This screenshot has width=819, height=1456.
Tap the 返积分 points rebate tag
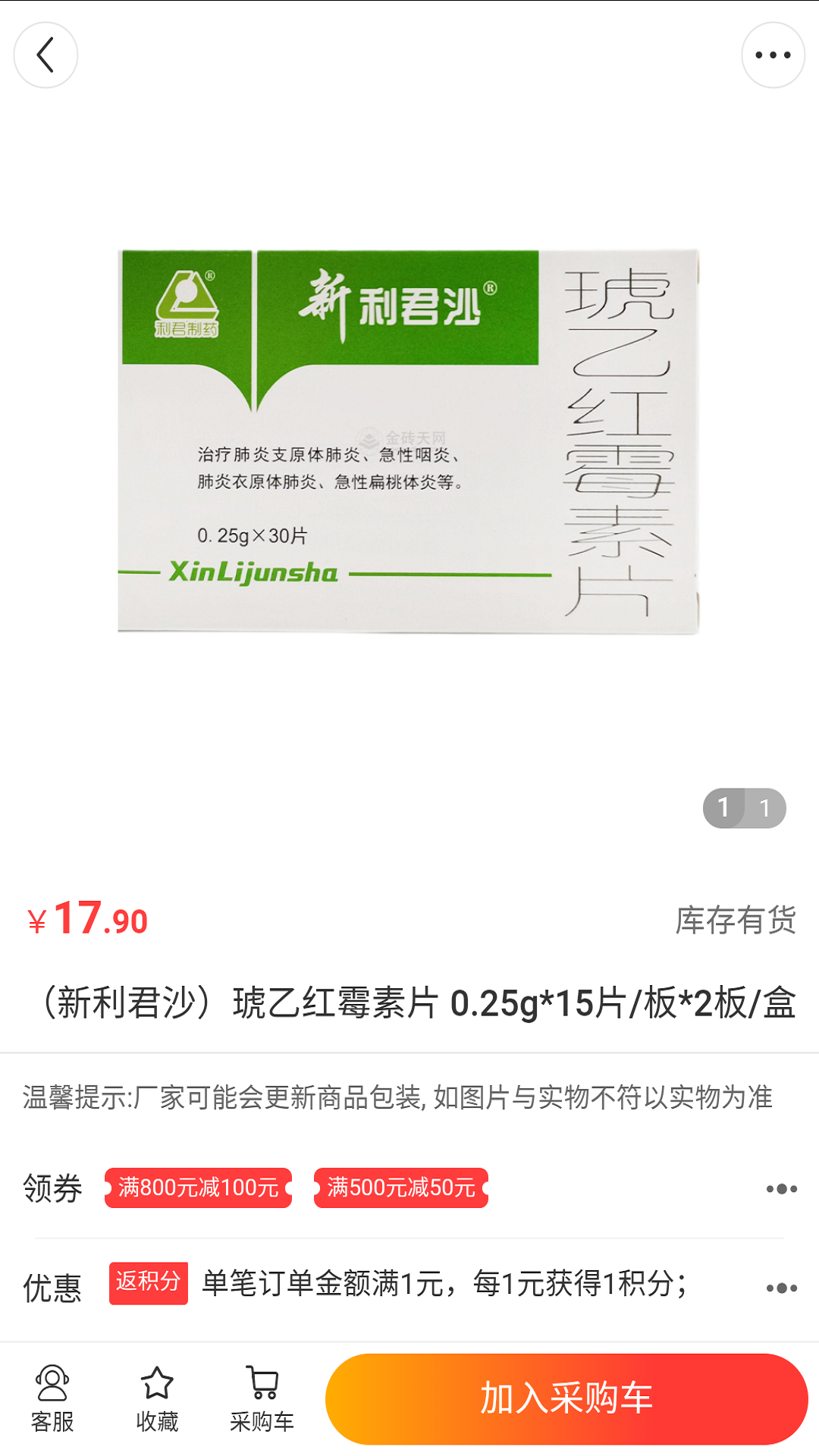(x=148, y=1283)
